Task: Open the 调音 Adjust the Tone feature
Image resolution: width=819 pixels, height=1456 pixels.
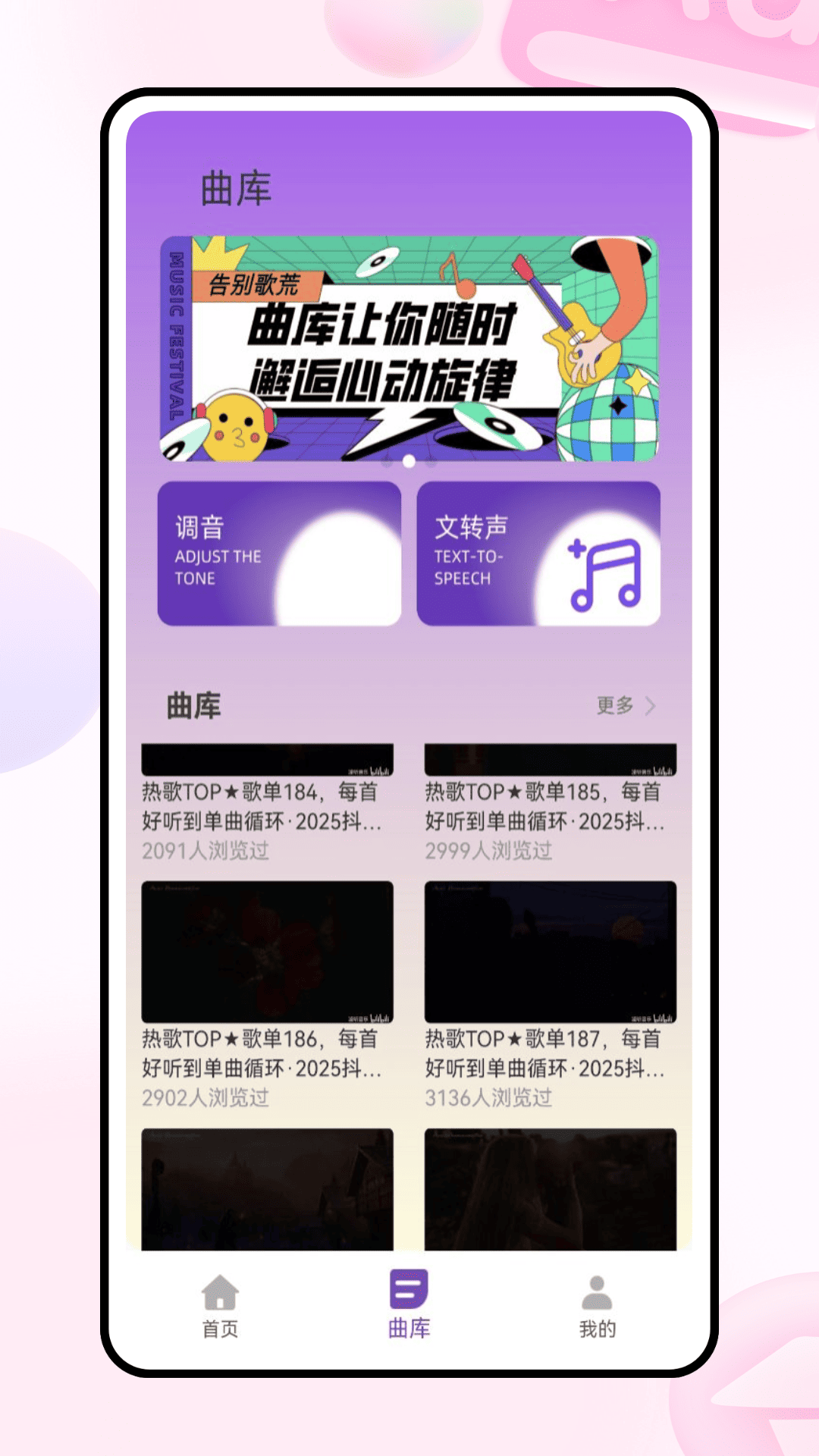Action: [278, 554]
